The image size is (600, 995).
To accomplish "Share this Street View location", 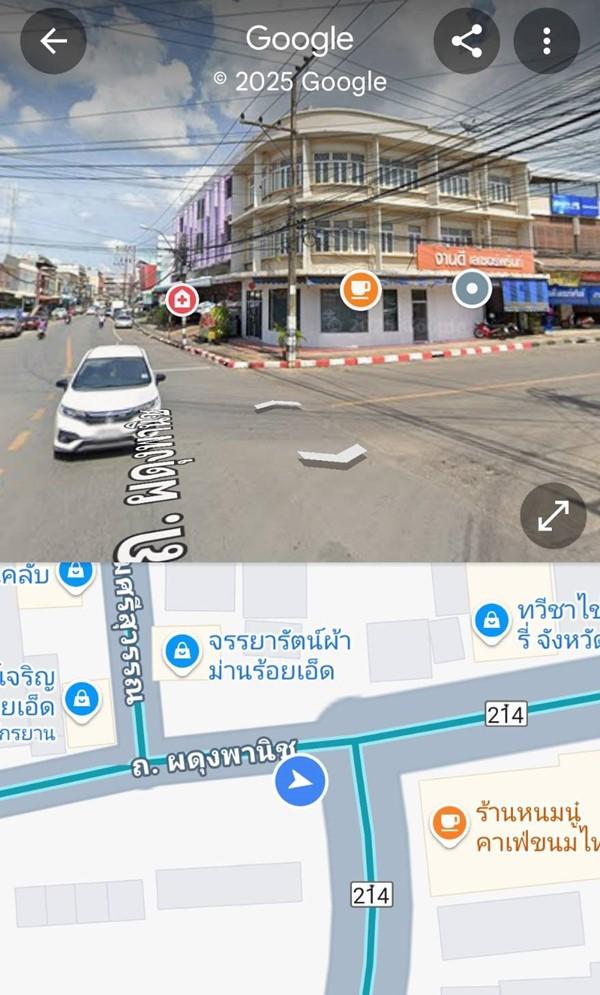I will [x=466, y=41].
